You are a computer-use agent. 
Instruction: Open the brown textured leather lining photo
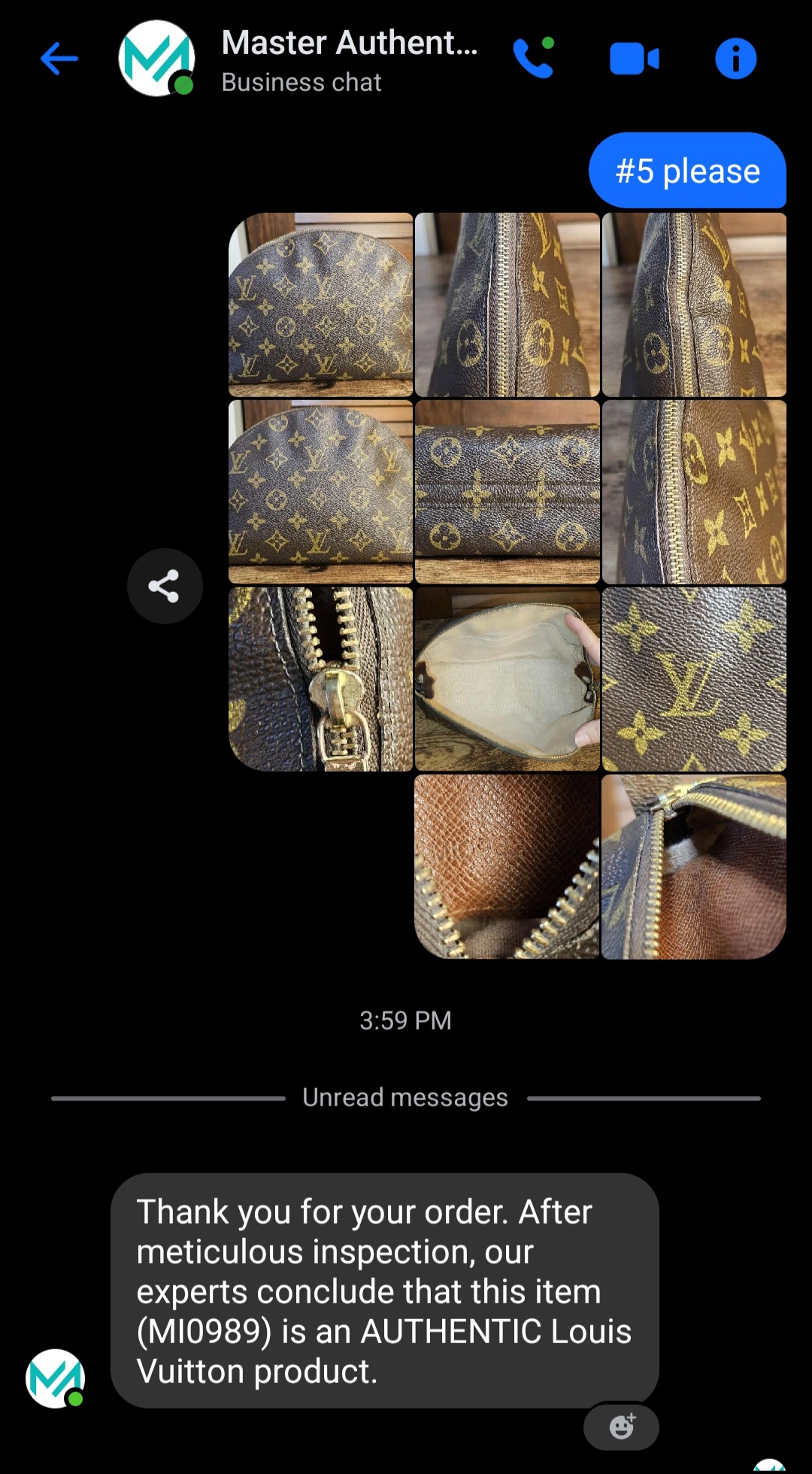[507, 866]
